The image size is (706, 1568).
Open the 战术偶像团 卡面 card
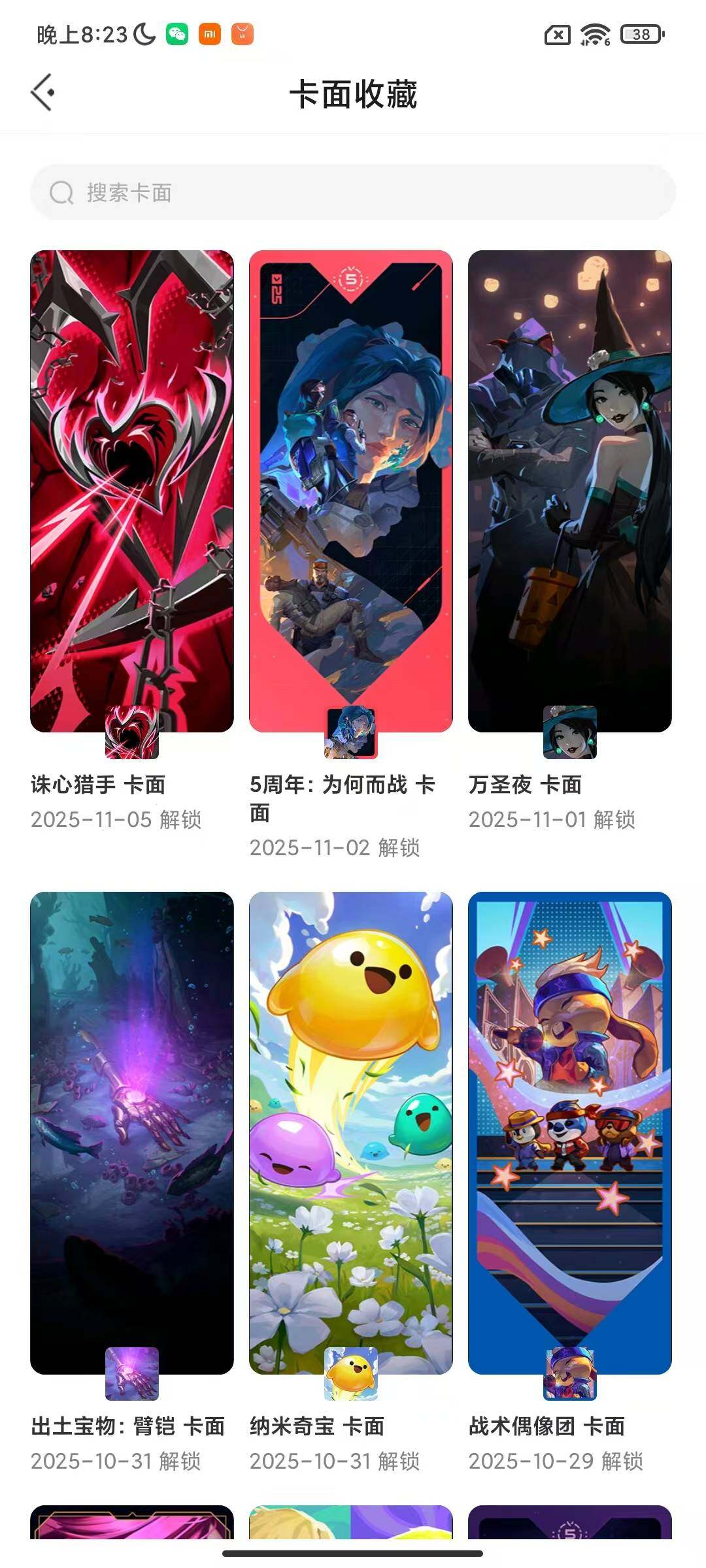pos(570,1133)
